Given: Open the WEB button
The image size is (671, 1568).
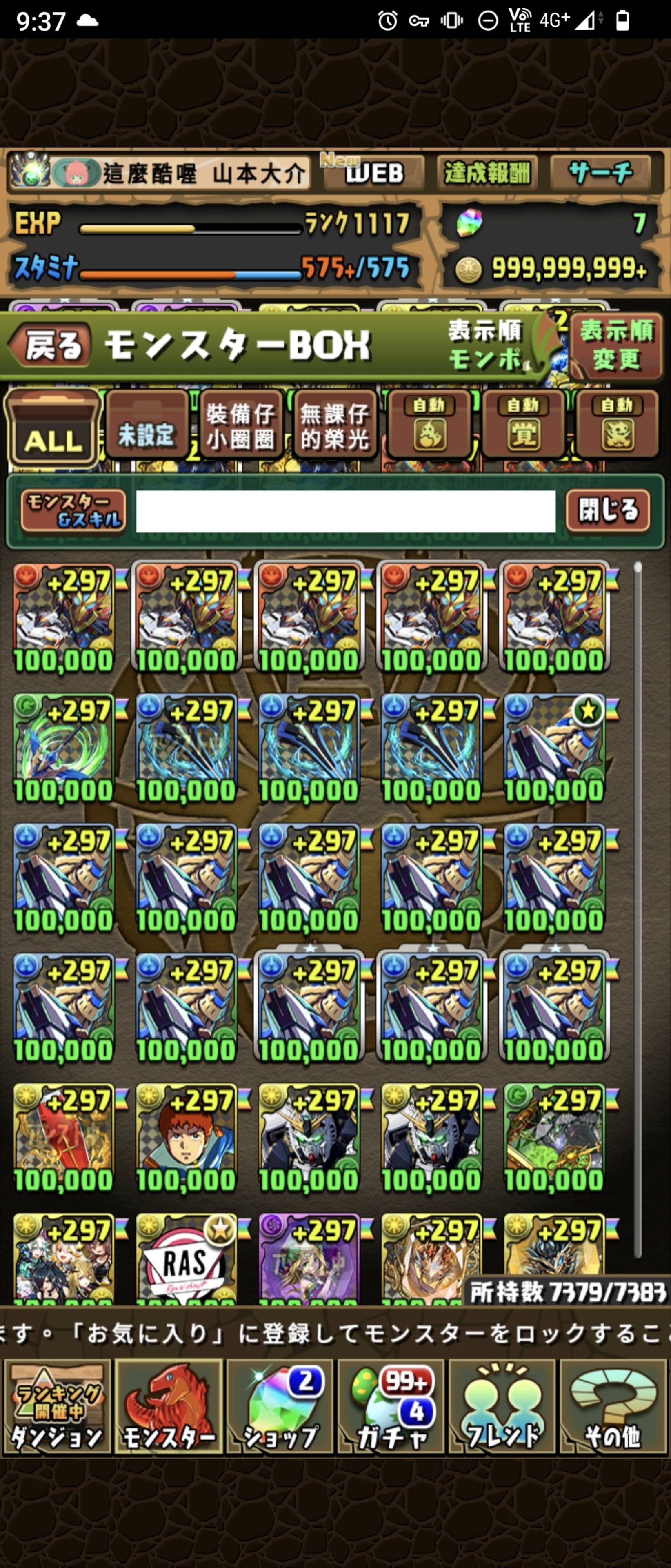Looking at the screenshot, I should [x=373, y=174].
